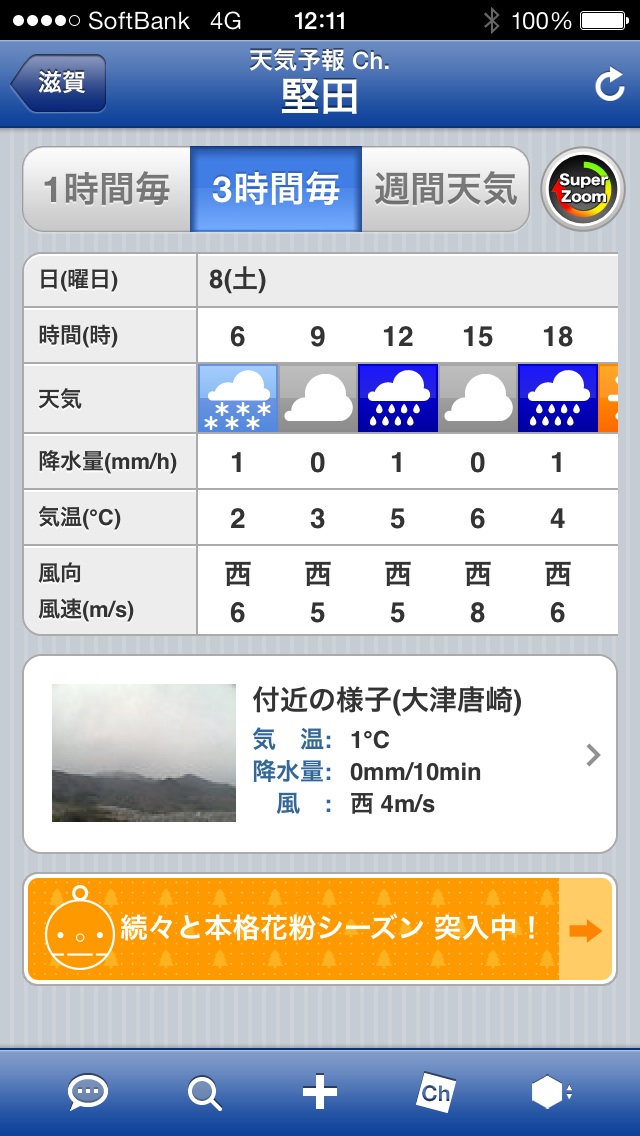Refresh the weather forecast
This screenshot has height=1136, width=640.
609,87
